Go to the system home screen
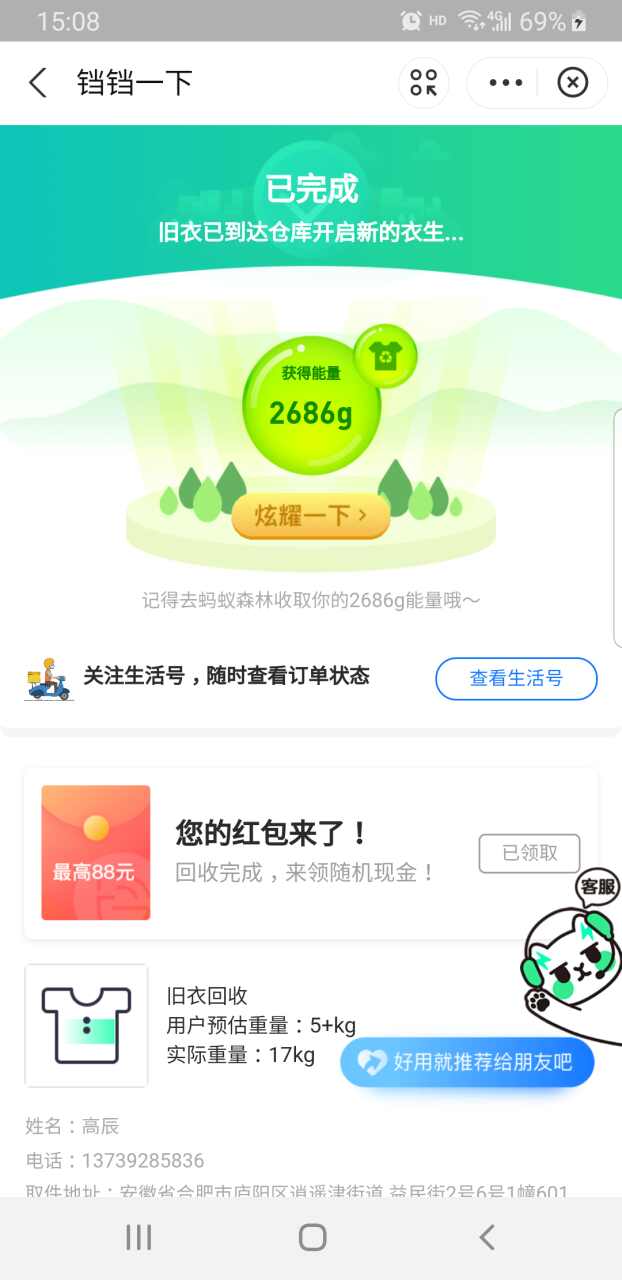Image resolution: width=622 pixels, height=1280 pixels. (x=312, y=1237)
